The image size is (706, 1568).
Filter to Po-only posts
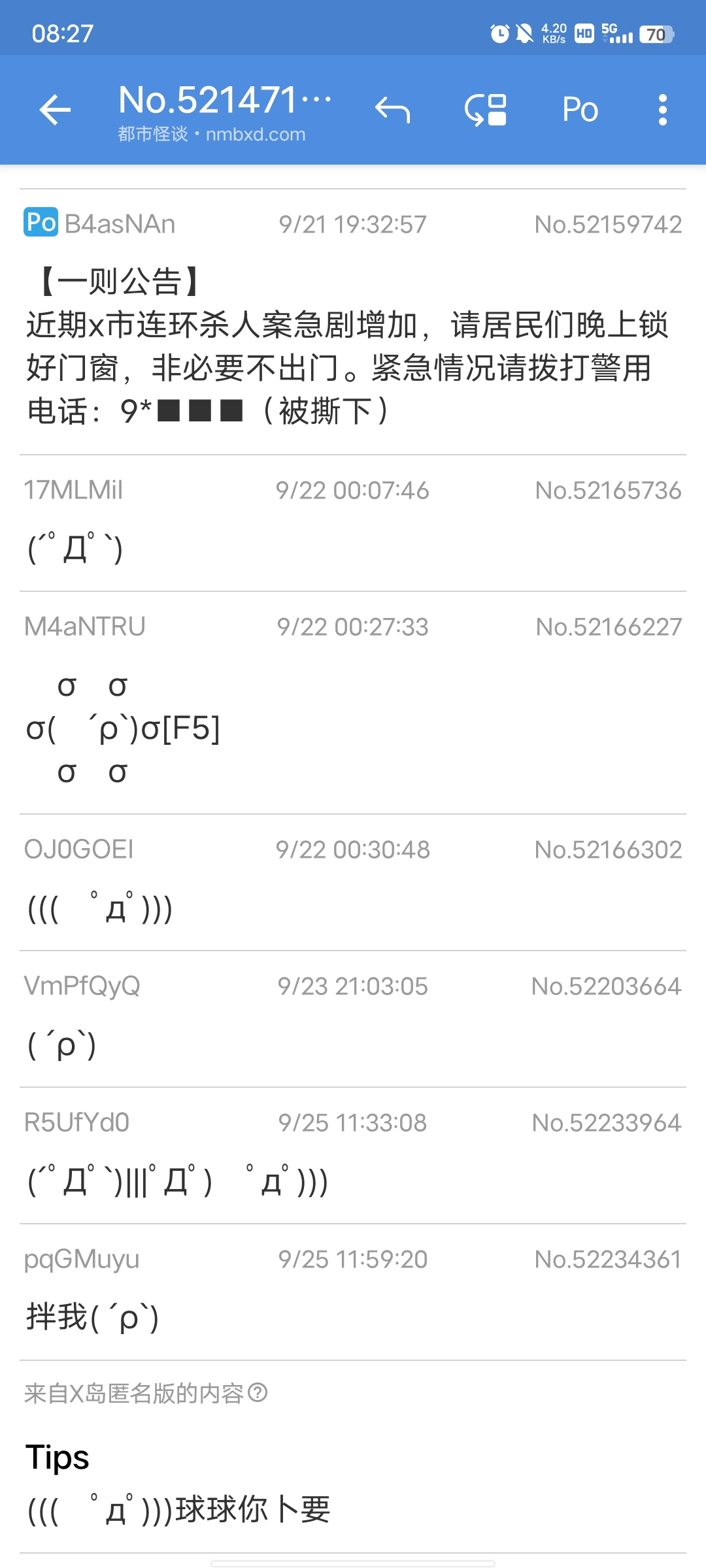pyautogui.click(x=580, y=110)
